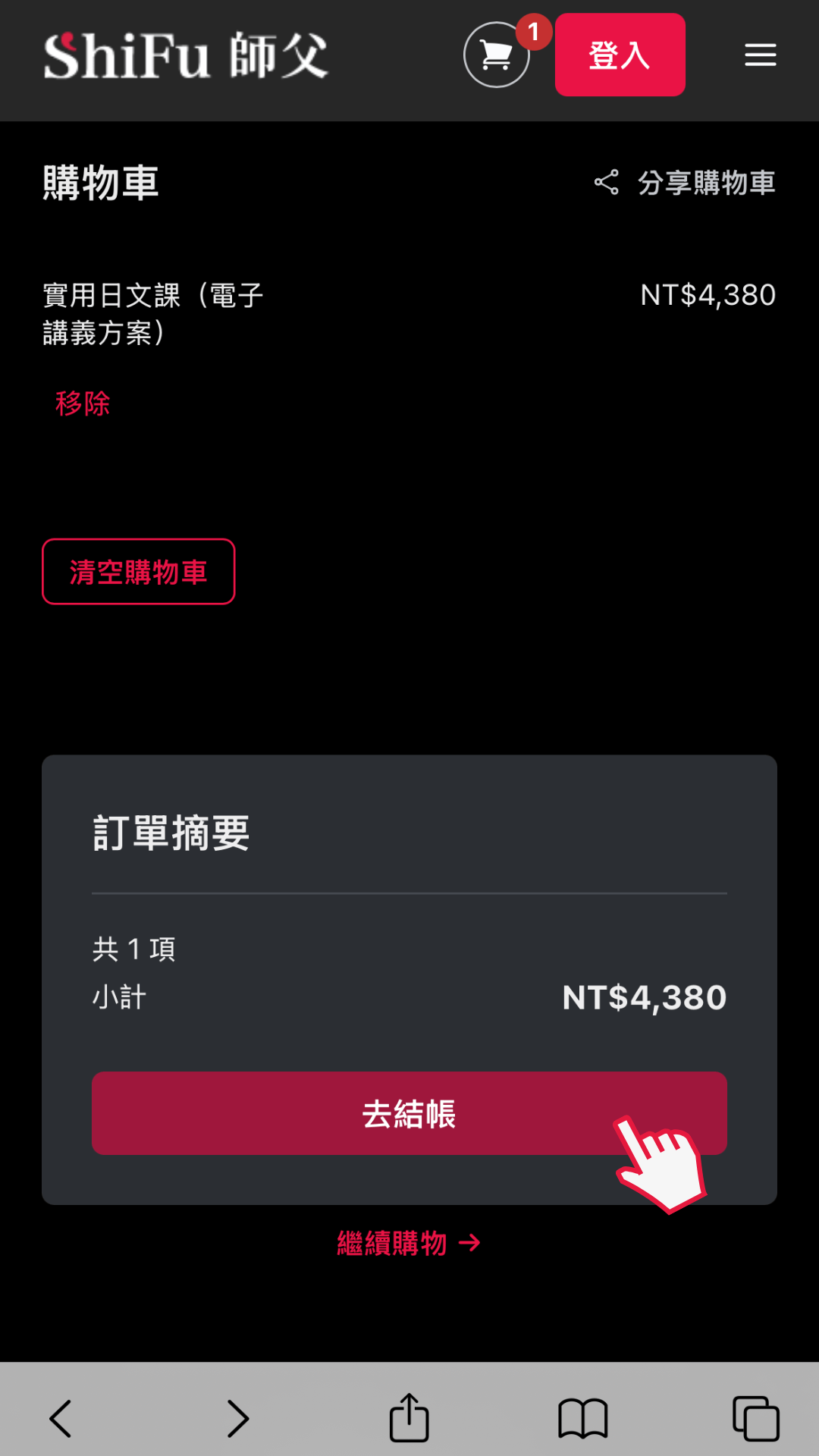This screenshot has height=1456, width=819.
Task: Open the shopping cart icon
Action: point(497,55)
